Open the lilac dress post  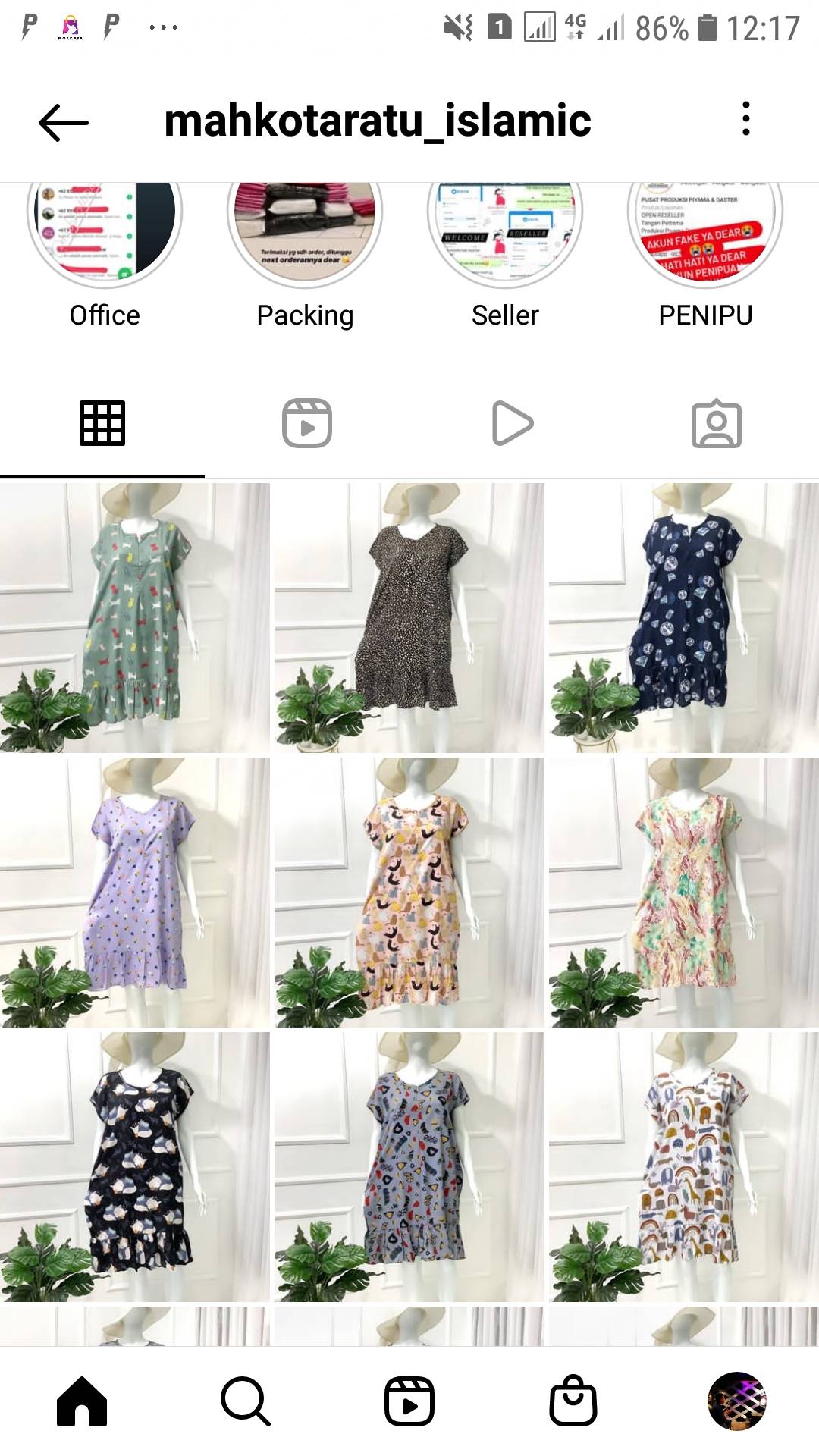tap(135, 892)
